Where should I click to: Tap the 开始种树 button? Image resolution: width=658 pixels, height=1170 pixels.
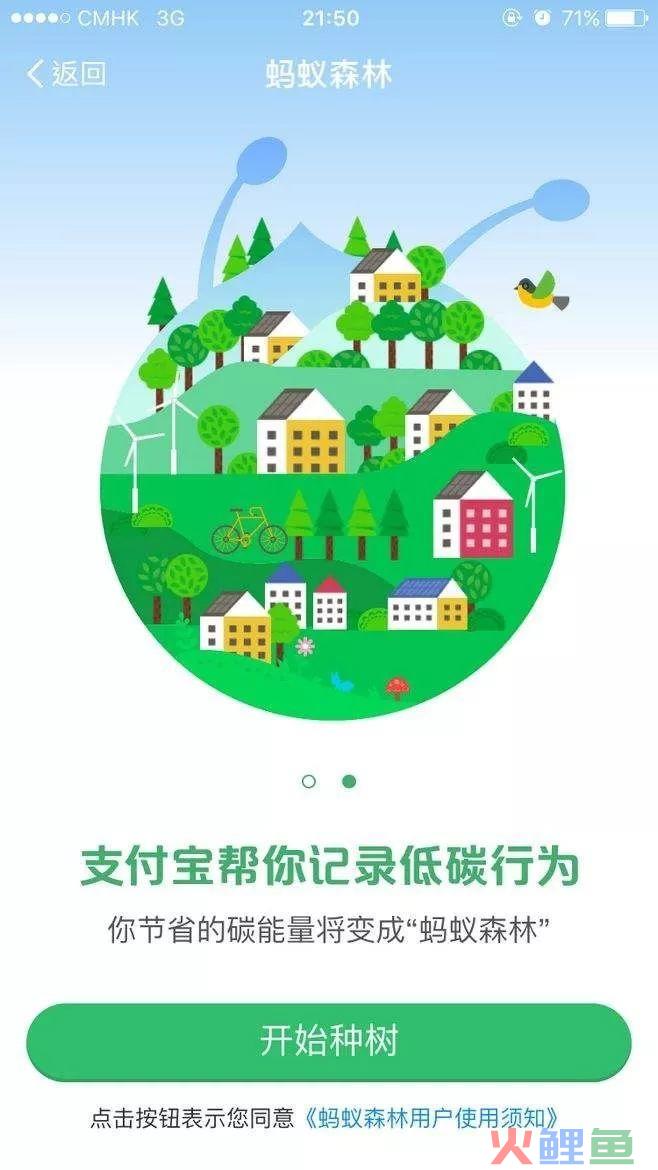tap(329, 1042)
